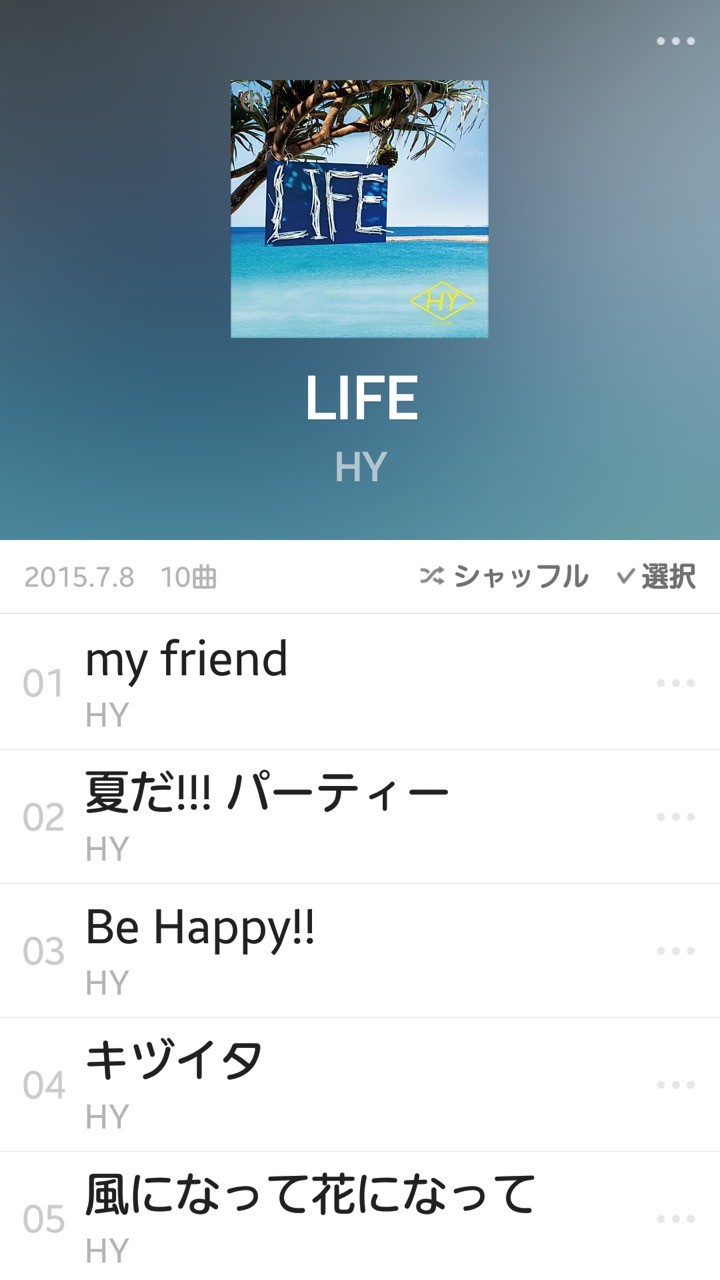720x1280 pixels.
Task: Open artist HY under the album title
Action: 360,467
